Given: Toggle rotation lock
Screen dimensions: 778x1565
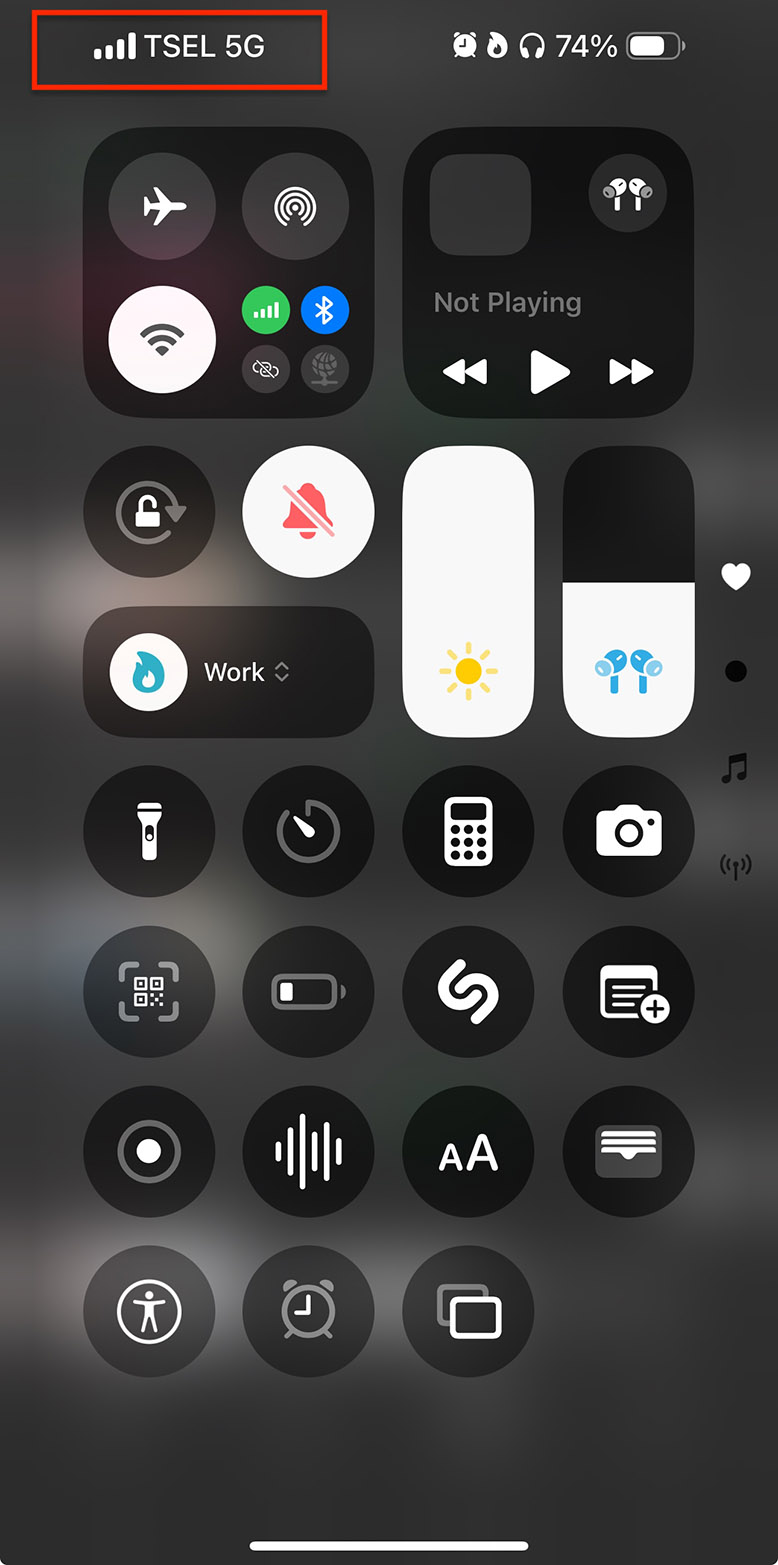Looking at the screenshot, I should (x=149, y=512).
